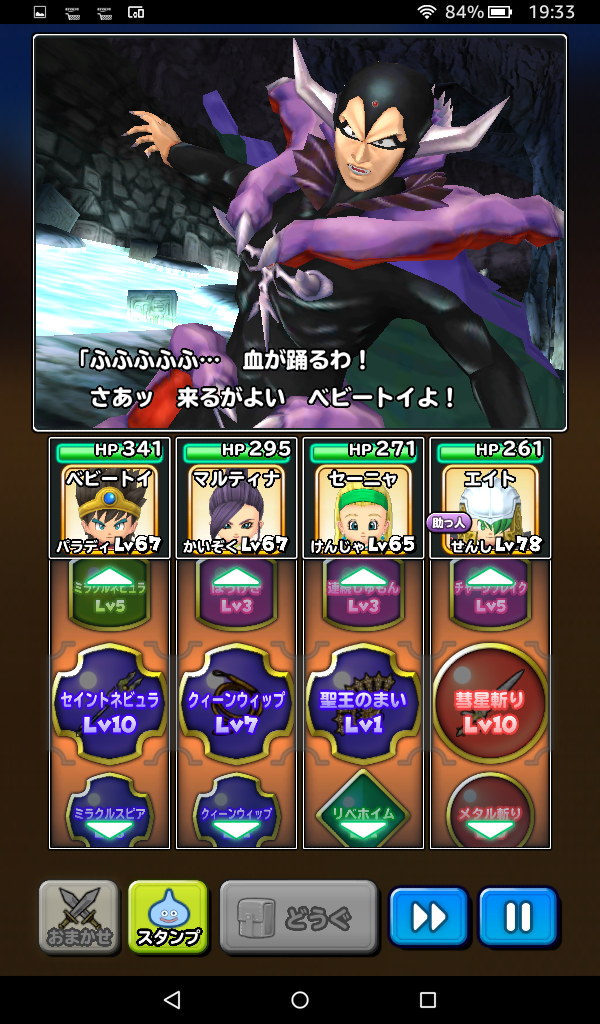600x1024 pixels.
Task: Pick リベホイム healing spell
Action: point(363,808)
